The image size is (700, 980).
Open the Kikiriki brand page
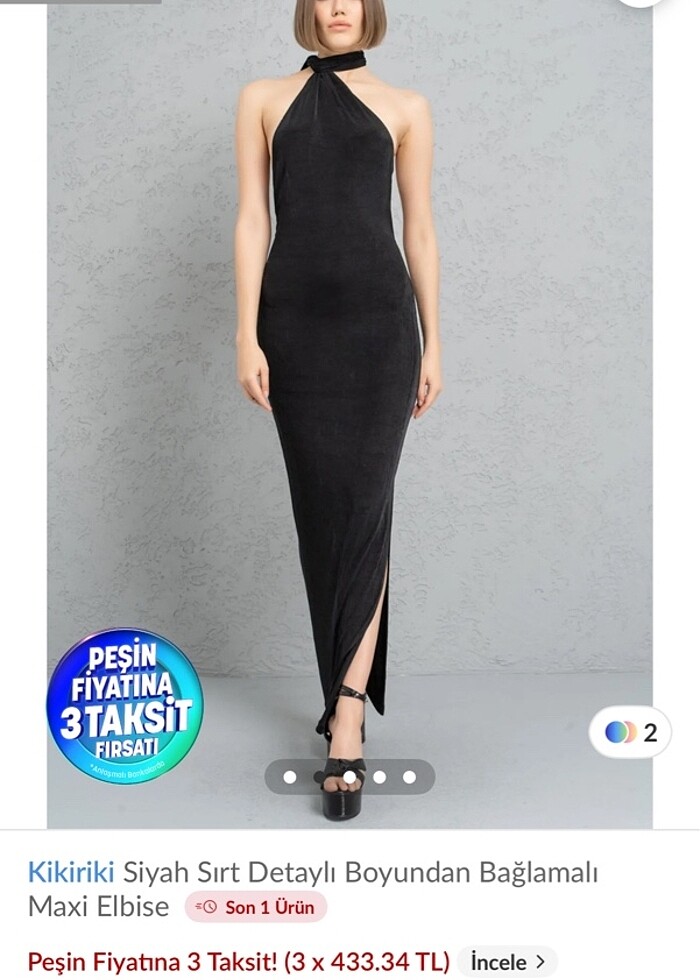(x=71, y=871)
